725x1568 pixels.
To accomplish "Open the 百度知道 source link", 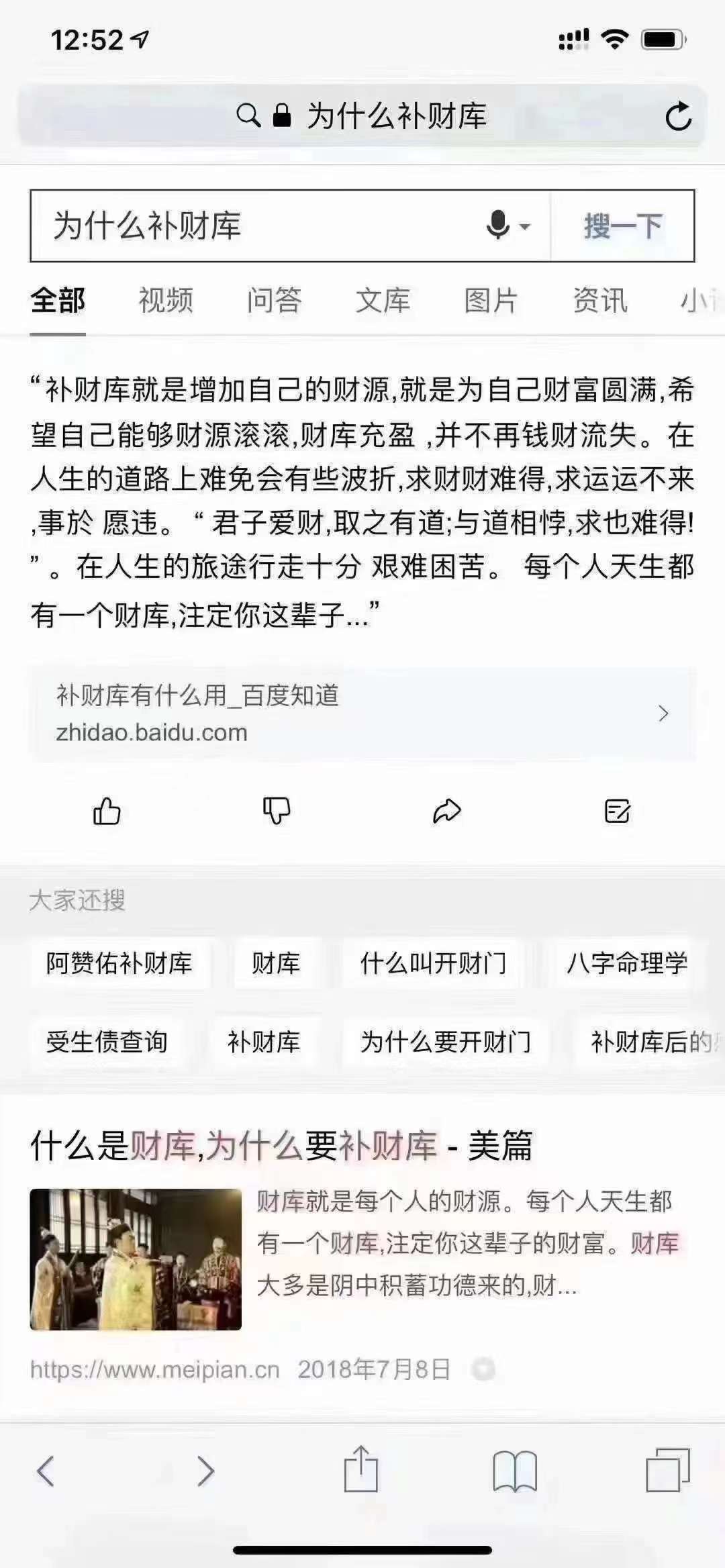I will click(x=362, y=714).
